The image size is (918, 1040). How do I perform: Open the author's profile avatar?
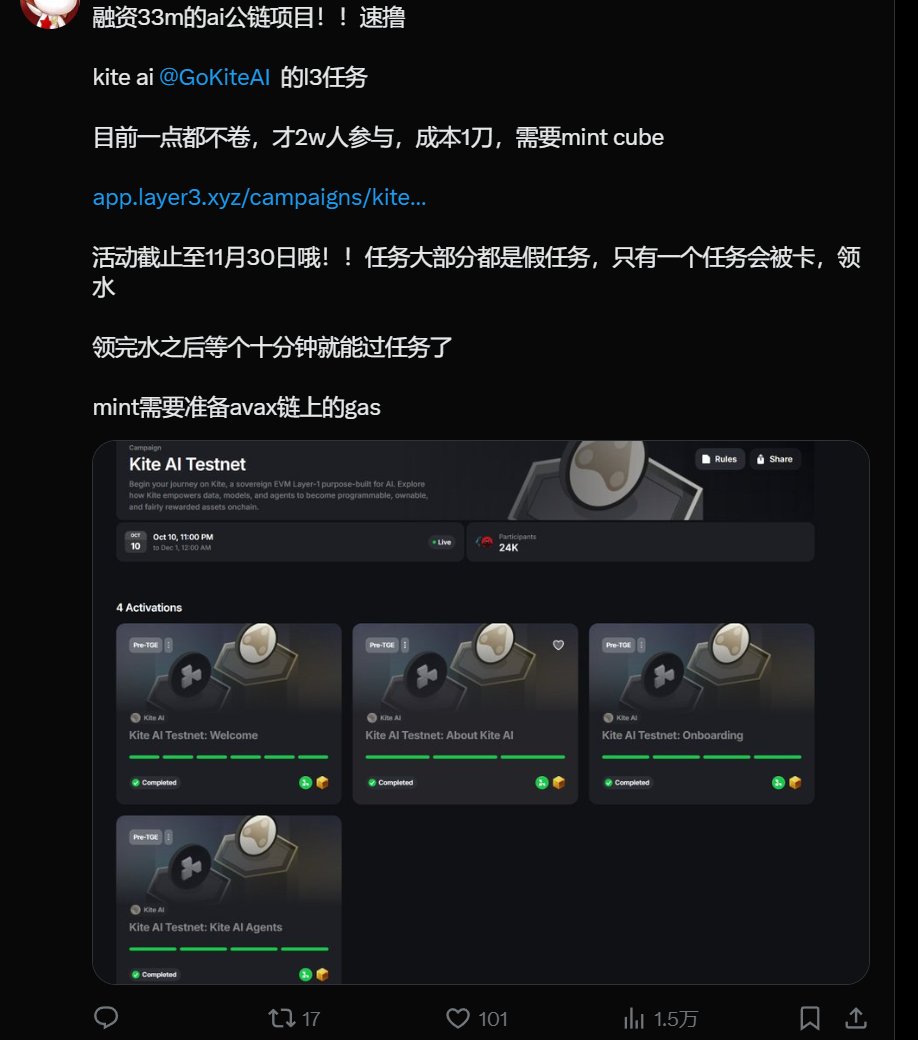[x=48, y=10]
